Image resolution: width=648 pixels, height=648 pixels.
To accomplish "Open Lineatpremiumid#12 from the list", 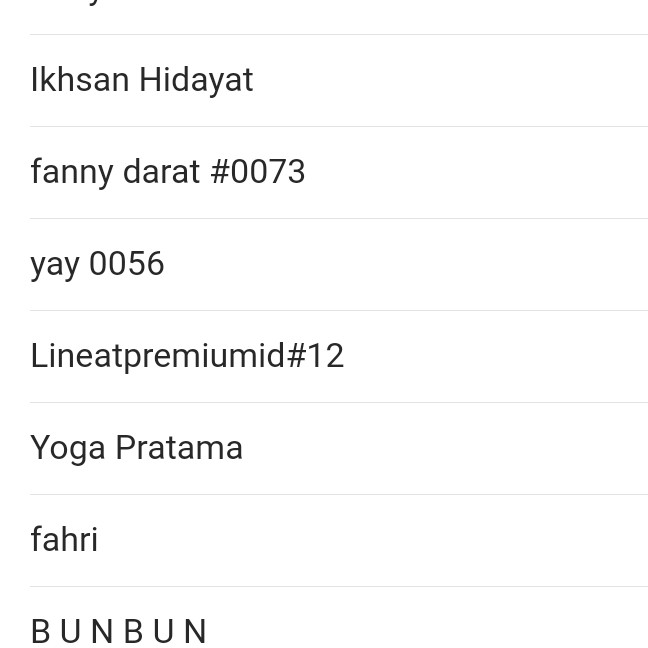I will coord(187,356).
